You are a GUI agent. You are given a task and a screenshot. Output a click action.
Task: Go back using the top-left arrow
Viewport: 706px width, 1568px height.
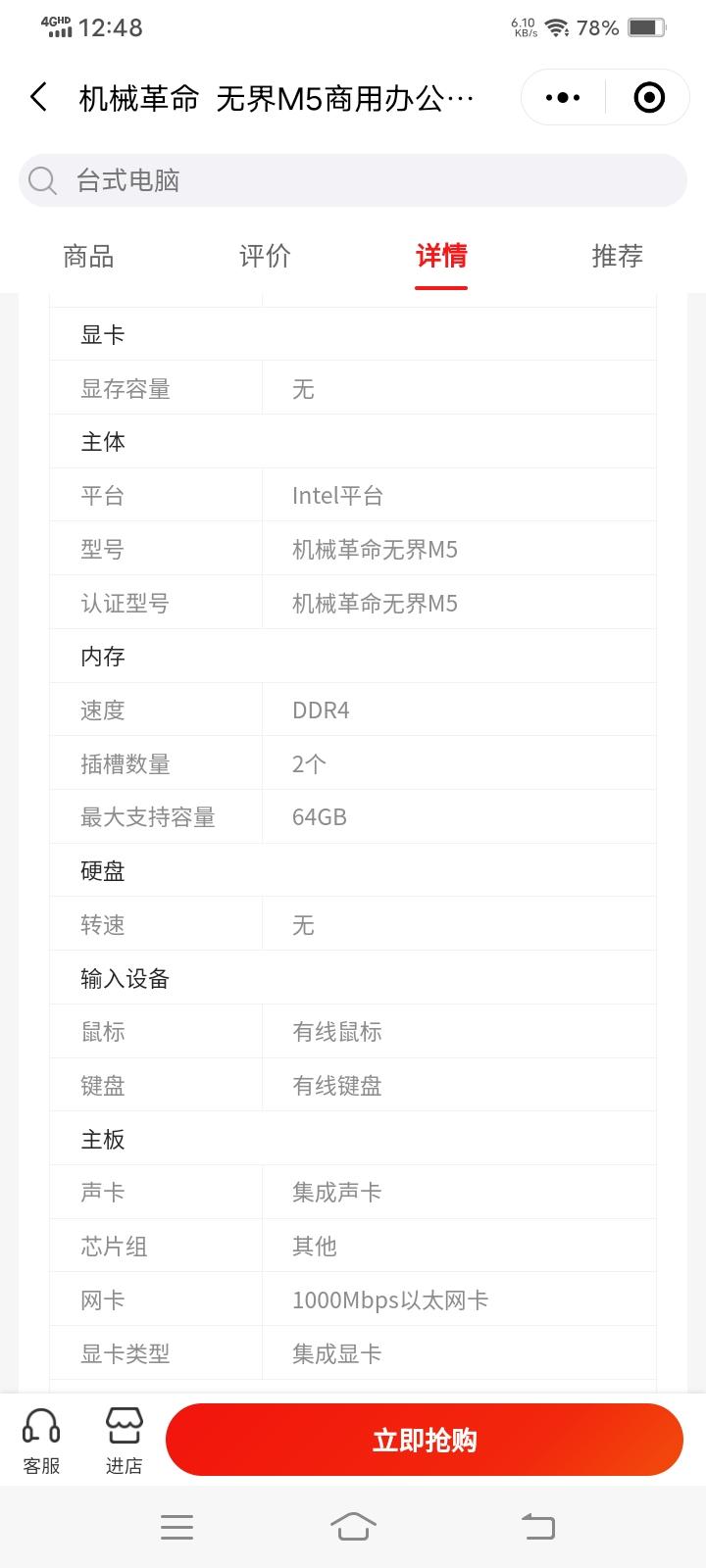(x=38, y=97)
